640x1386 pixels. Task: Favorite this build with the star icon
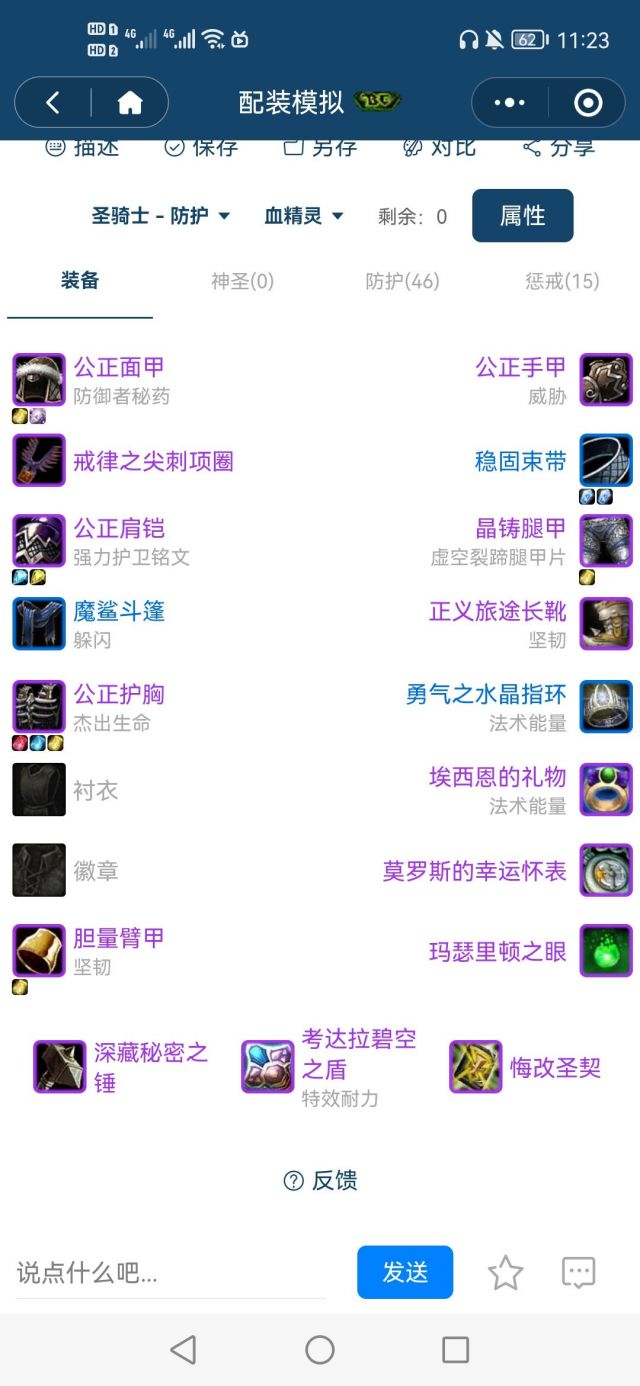pyautogui.click(x=505, y=1273)
